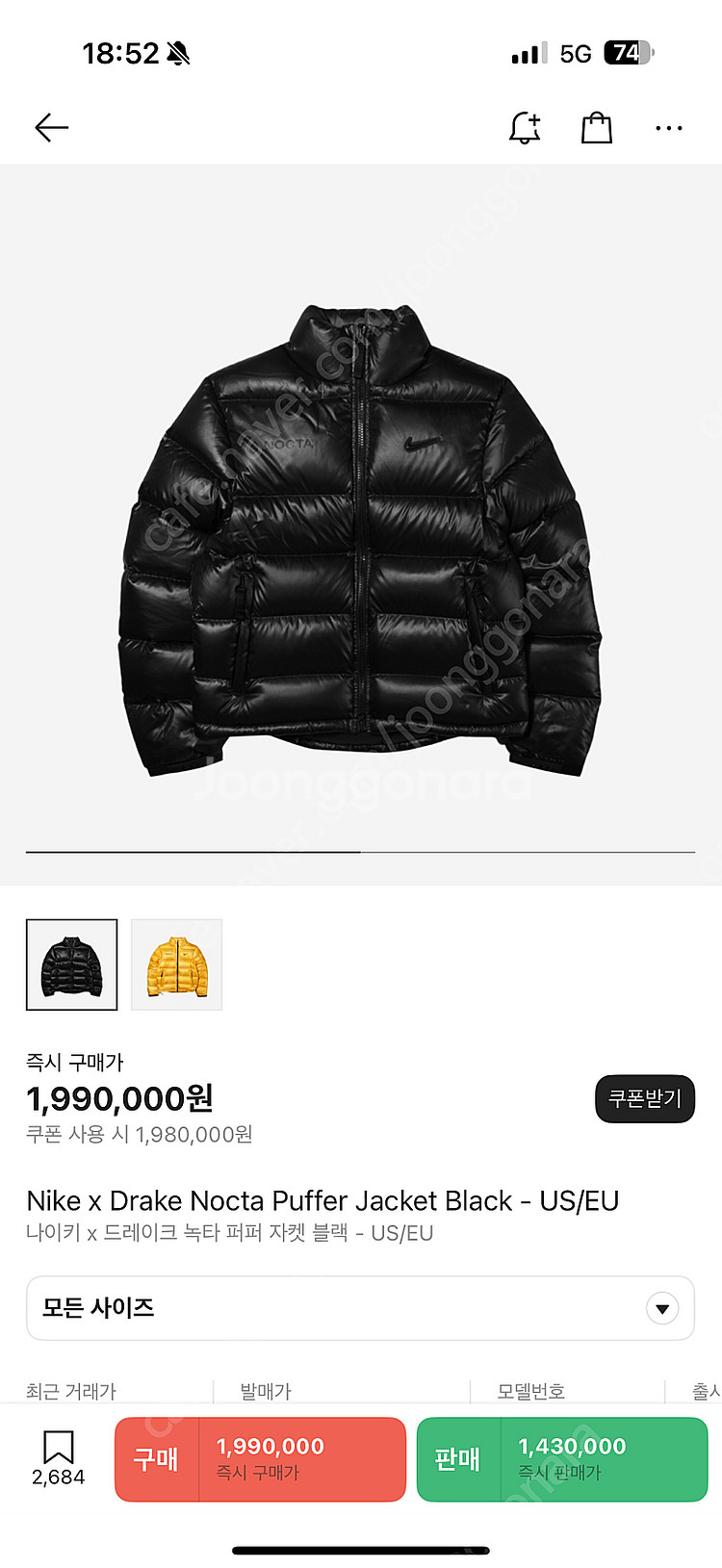The height and width of the screenshot is (1568, 722).
Task: Open the shopping bag
Action: pyautogui.click(x=597, y=128)
